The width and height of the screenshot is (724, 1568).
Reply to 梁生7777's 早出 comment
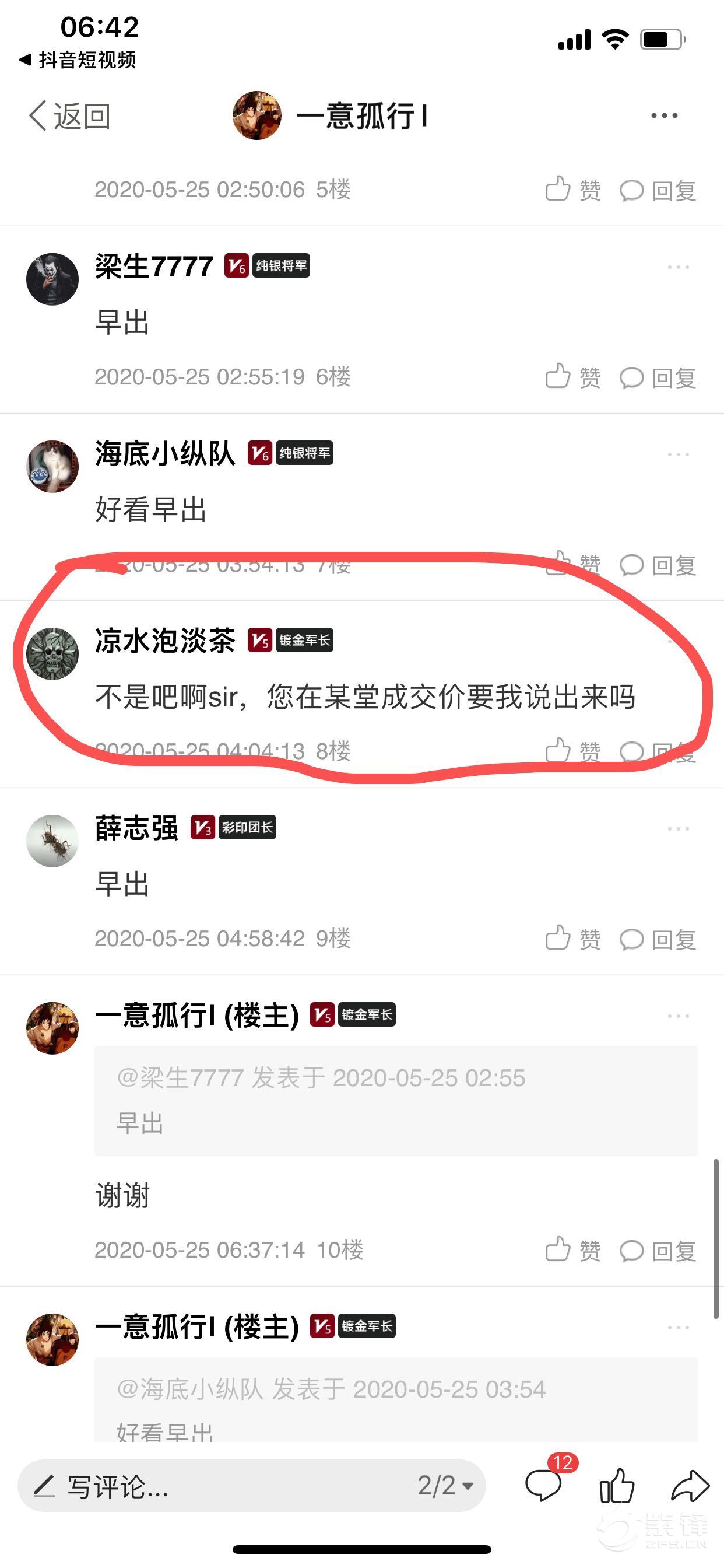[x=658, y=377]
